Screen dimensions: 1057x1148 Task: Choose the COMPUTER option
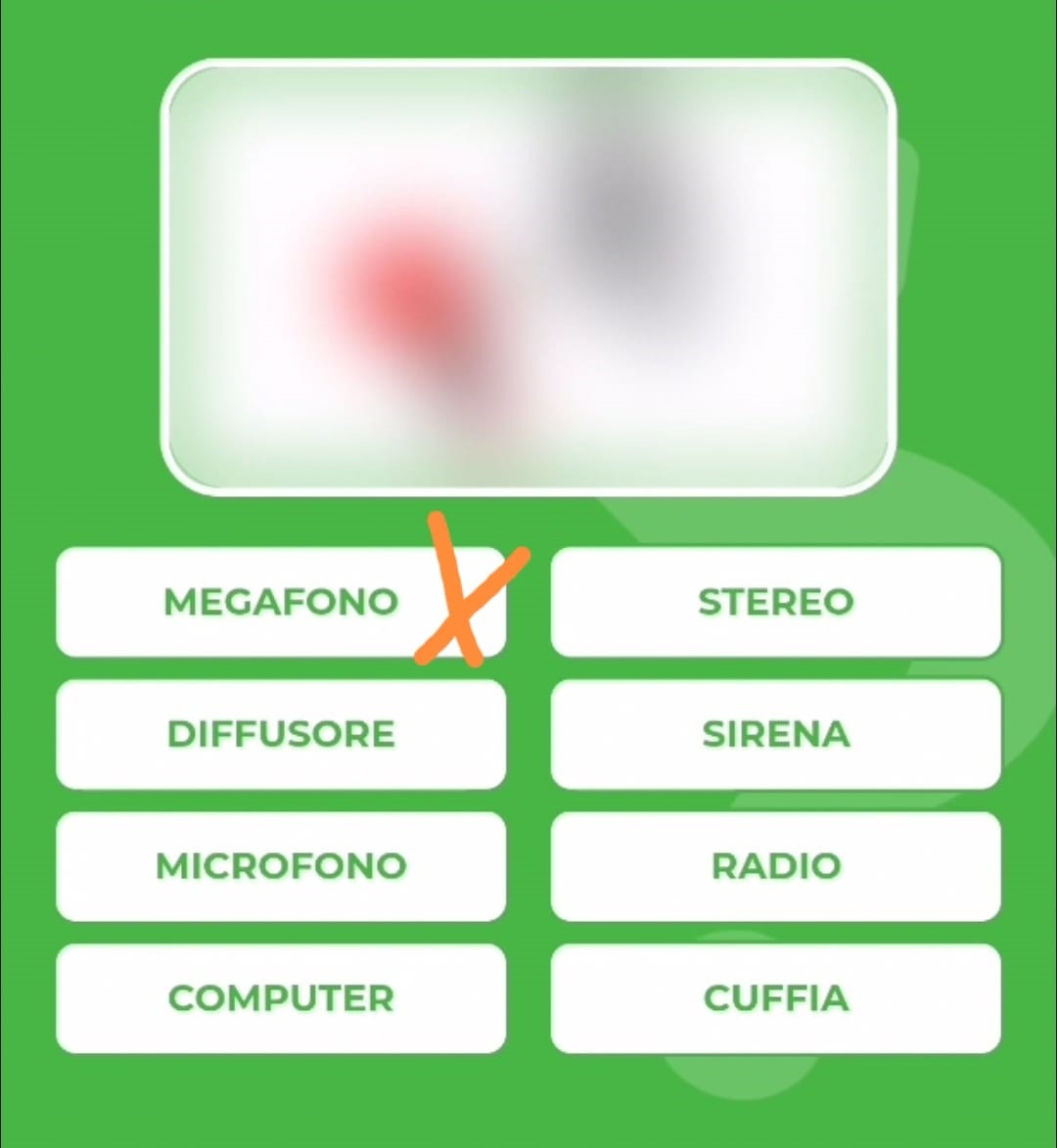tap(281, 998)
